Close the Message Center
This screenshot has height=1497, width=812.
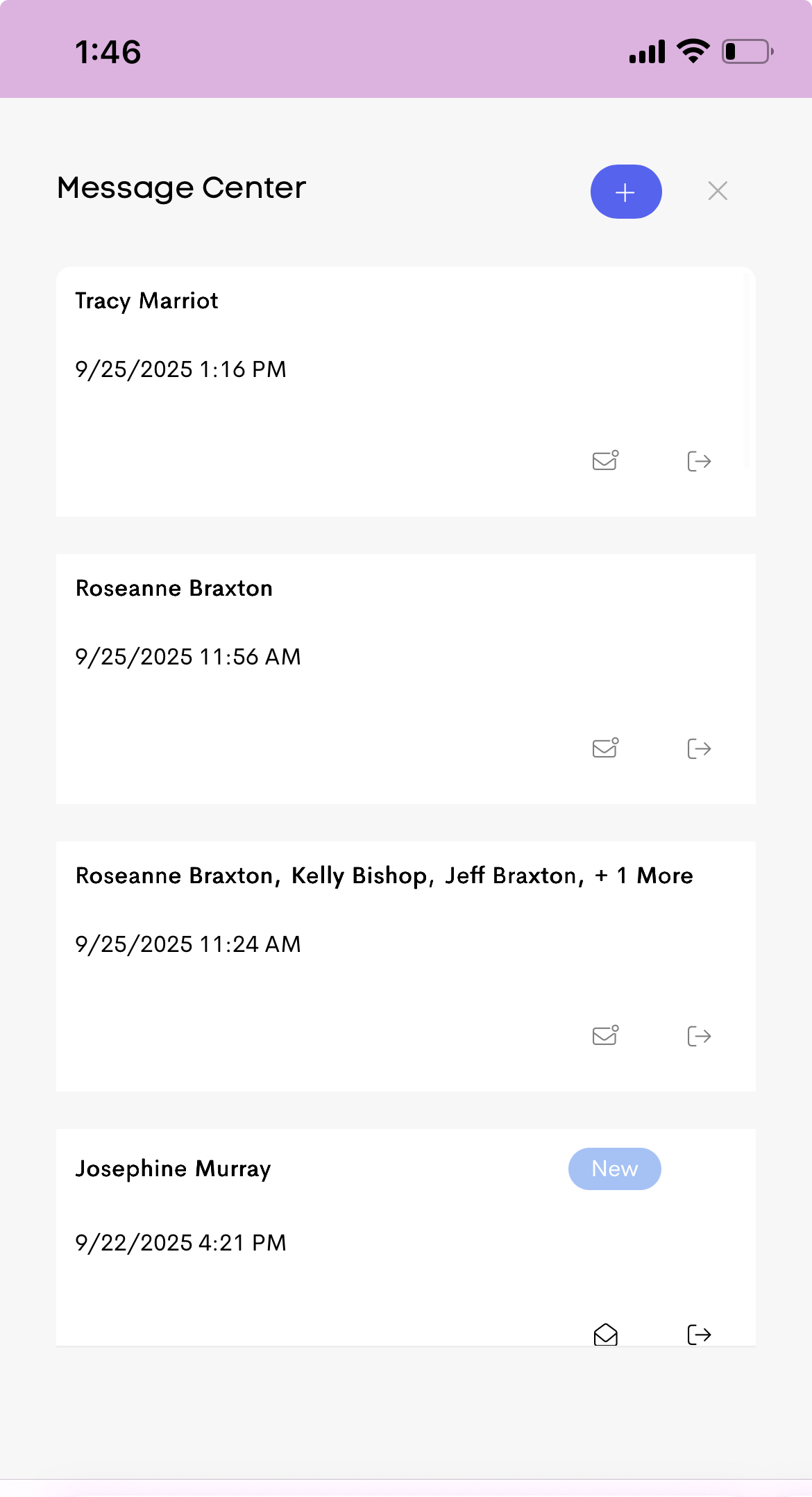(x=717, y=191)
